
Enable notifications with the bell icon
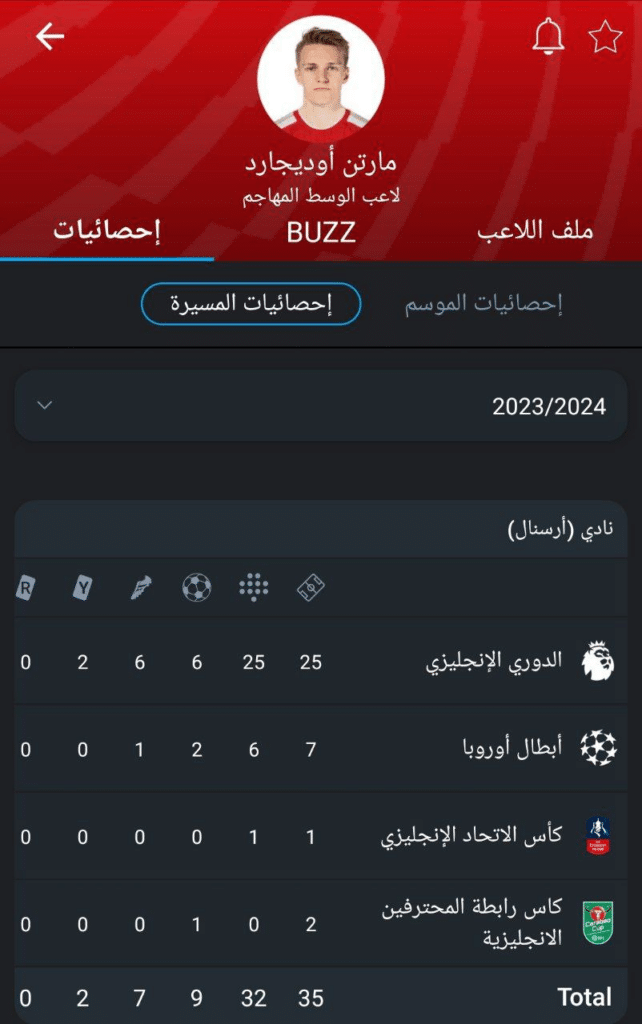tap(548, 37)
